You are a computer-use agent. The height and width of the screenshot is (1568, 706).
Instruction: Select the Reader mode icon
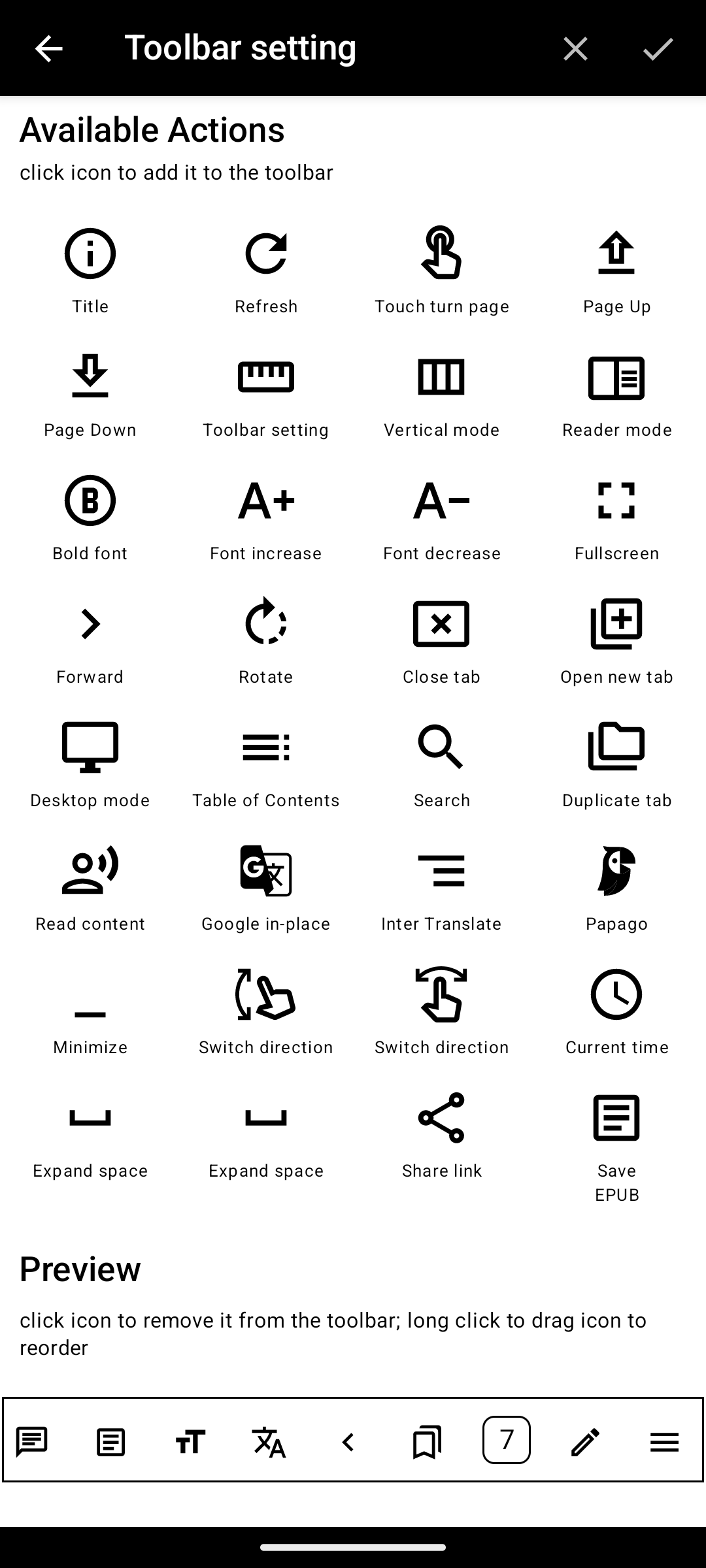[x=616, y=378]
